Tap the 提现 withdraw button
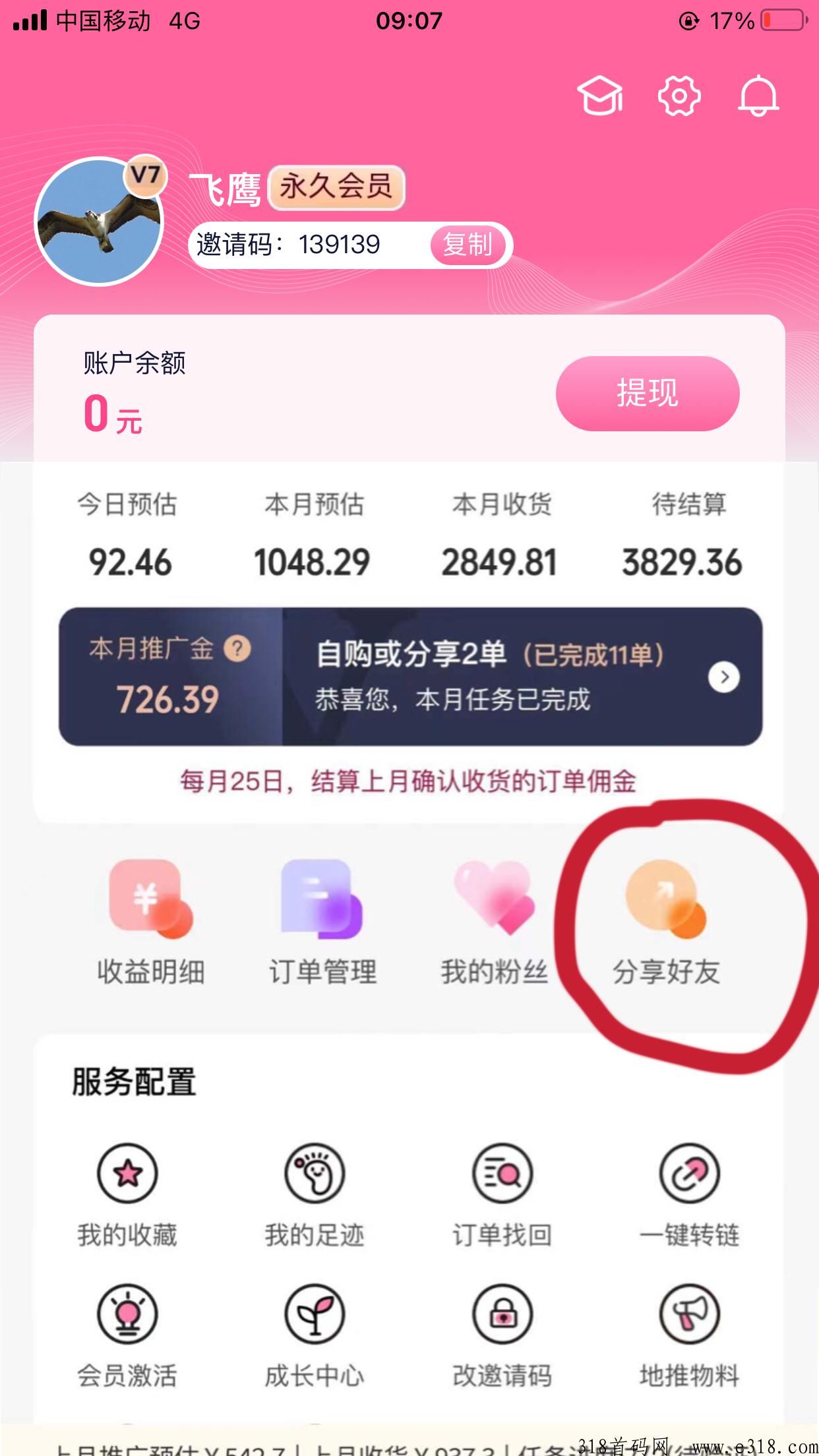The width and height of the screenshot is (819, 1456). (648, 393)
